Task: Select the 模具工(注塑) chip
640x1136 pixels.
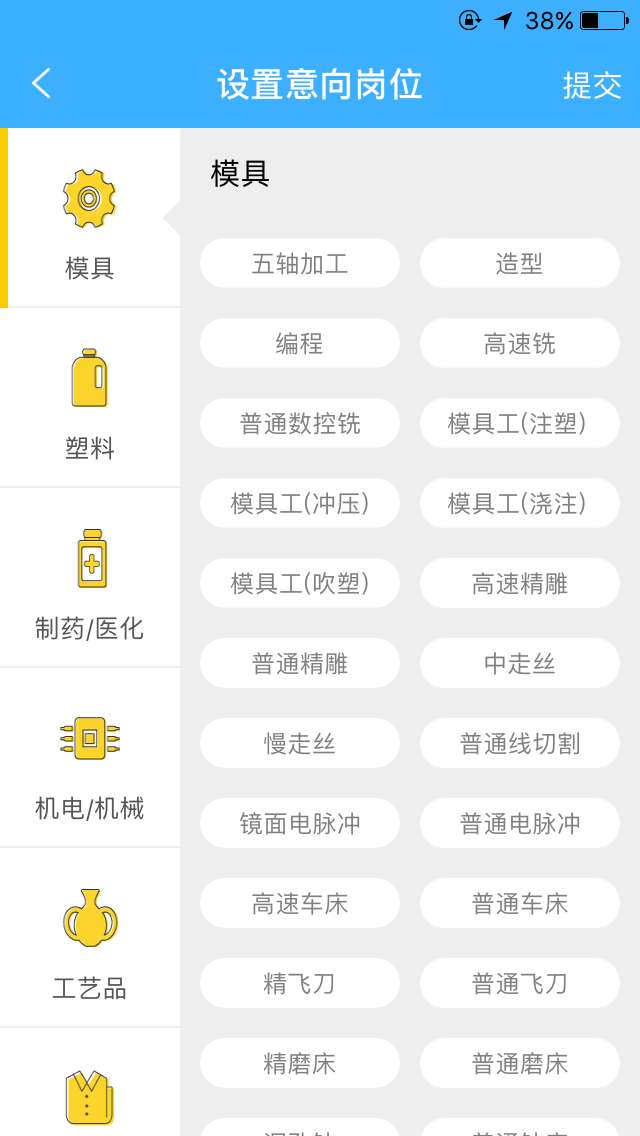Action: click(x=520, y=423)
